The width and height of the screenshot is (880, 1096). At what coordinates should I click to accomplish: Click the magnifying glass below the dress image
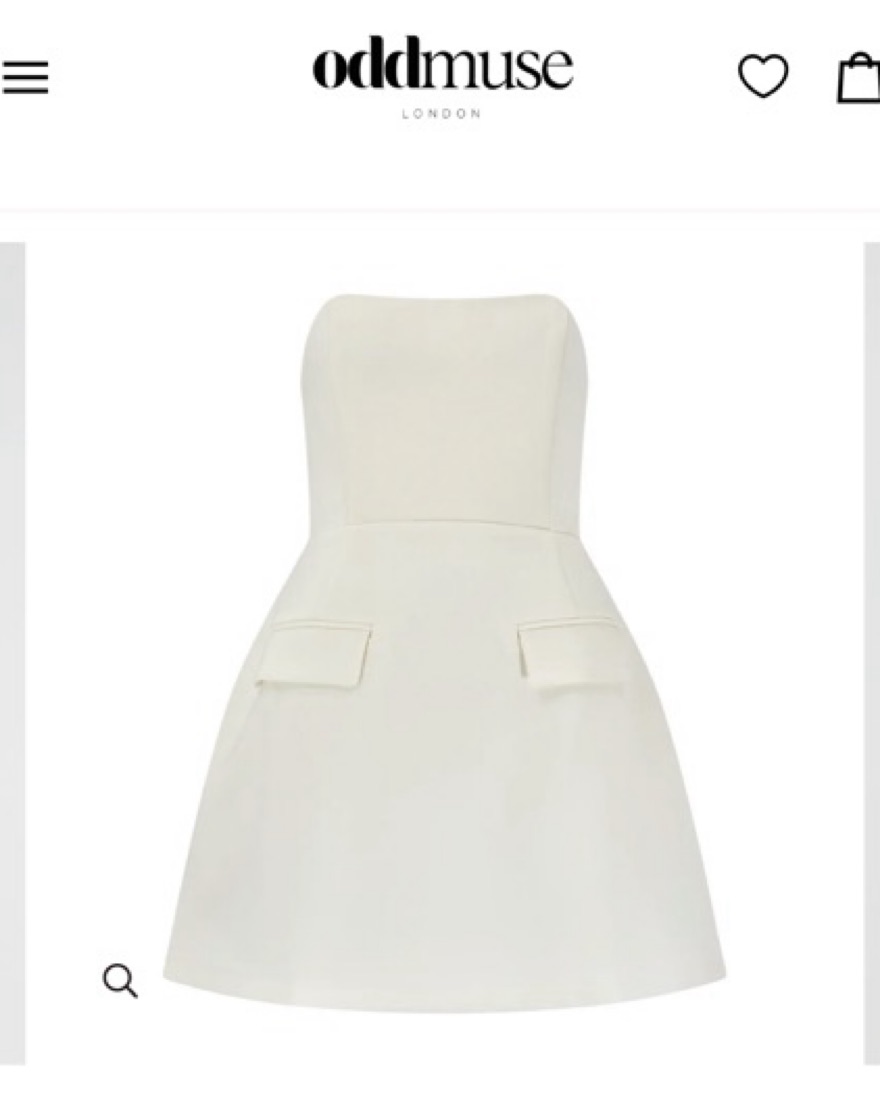point(122,981)
